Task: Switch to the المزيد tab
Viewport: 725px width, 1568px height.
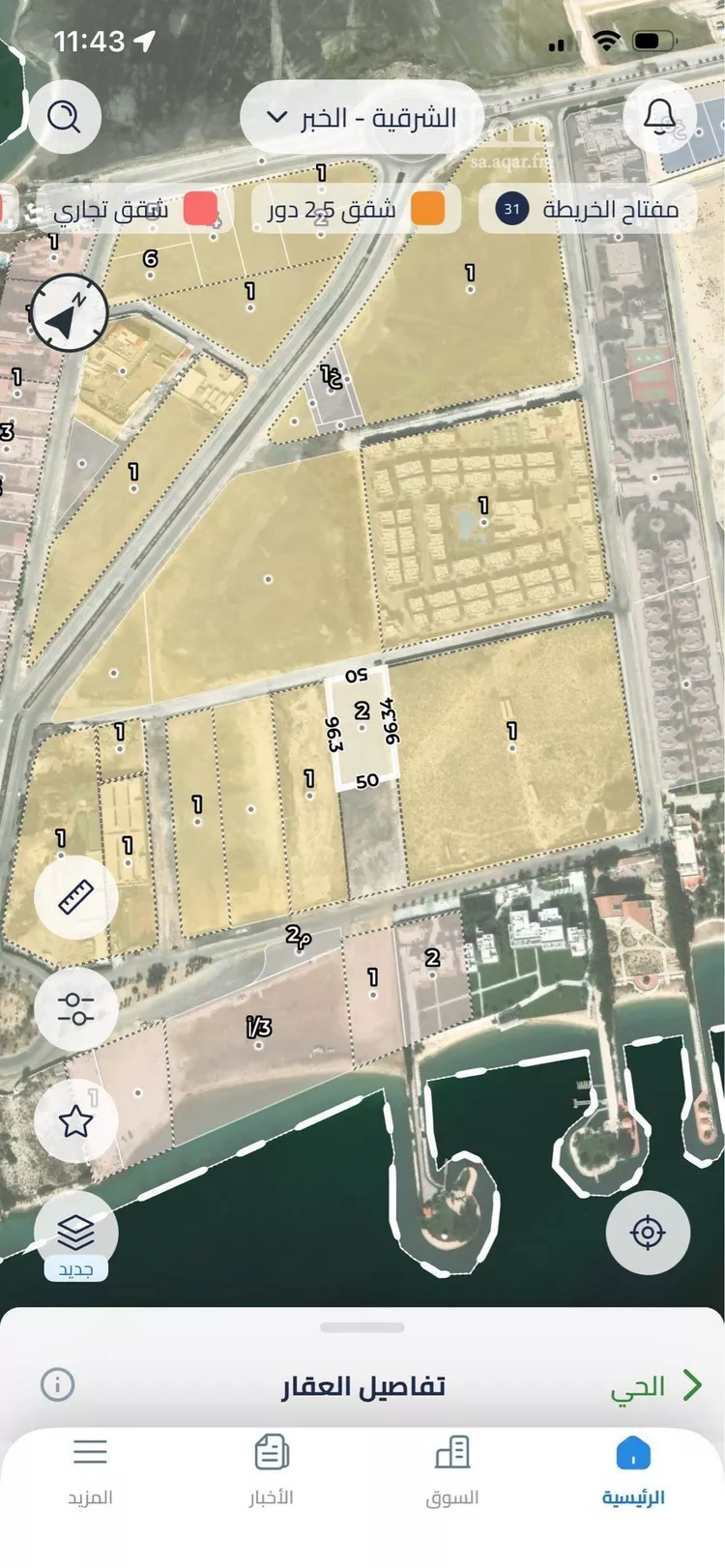Action: point(90,1469)
